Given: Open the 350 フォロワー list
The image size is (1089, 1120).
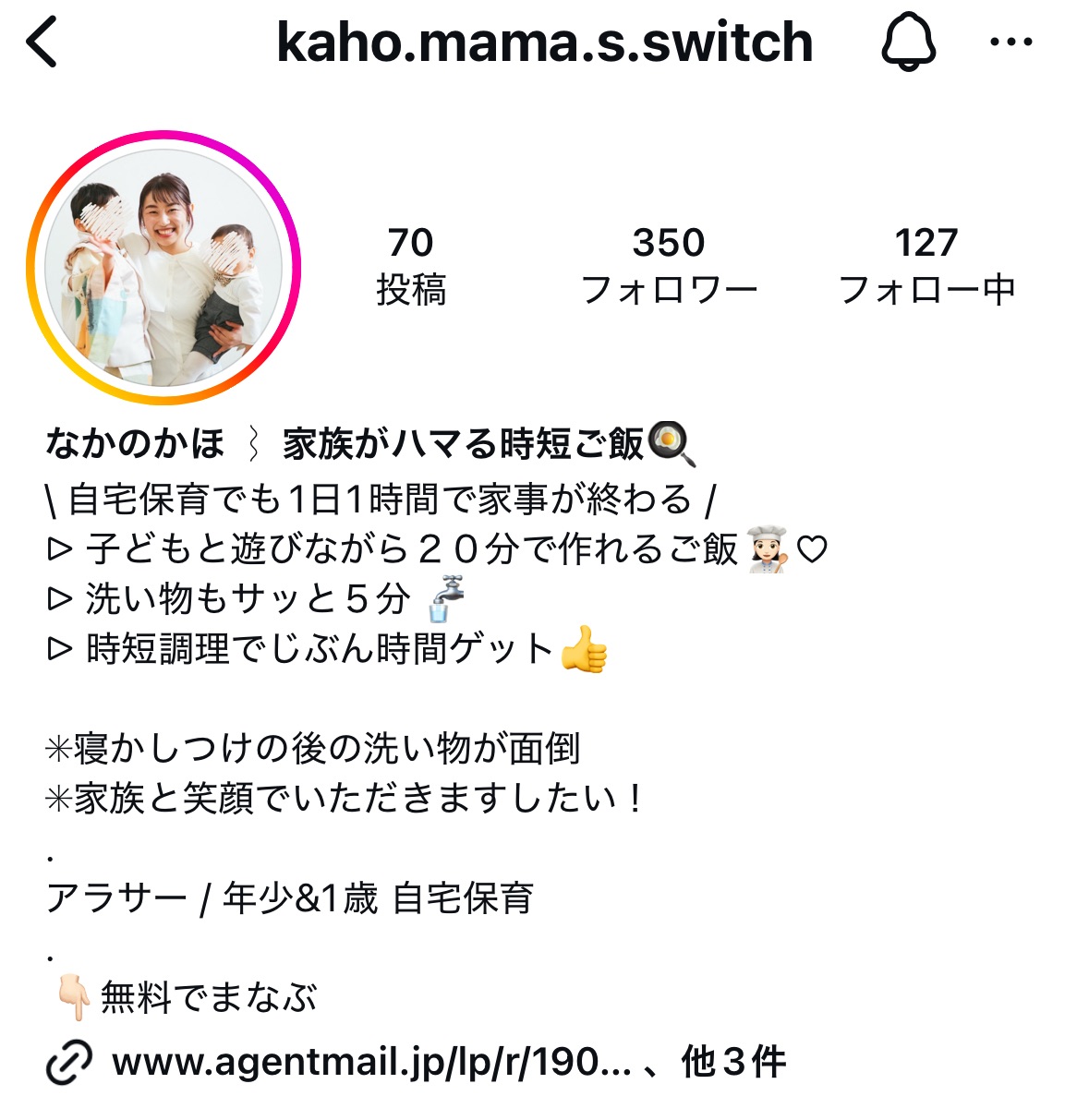Looking at the screenshot, I should tap(669, 266).
